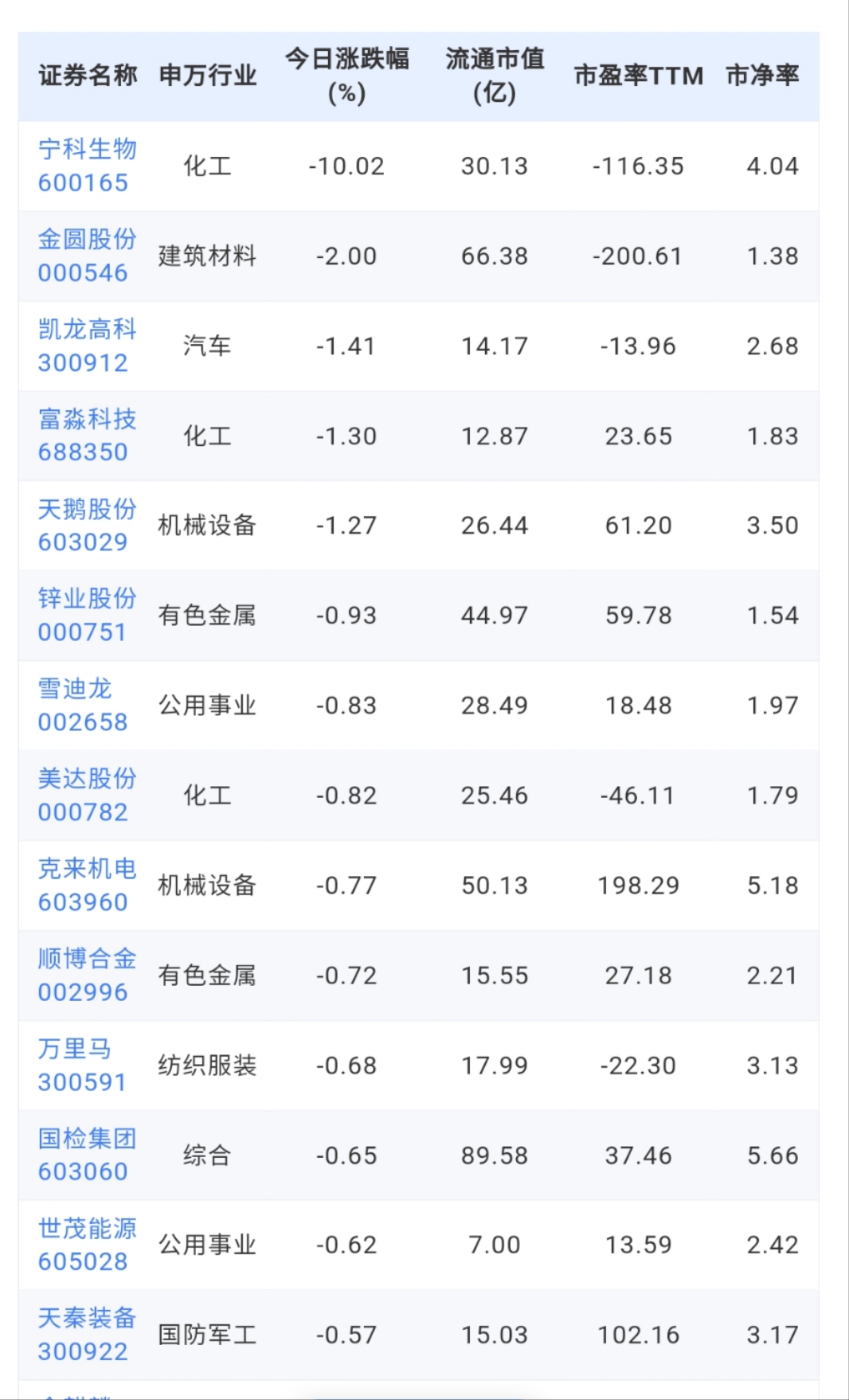The height and width of the screenshot is (1400, 849).
Task: Select the 天鹅股份 603029 stock link
Action: [x=87, y=526]
